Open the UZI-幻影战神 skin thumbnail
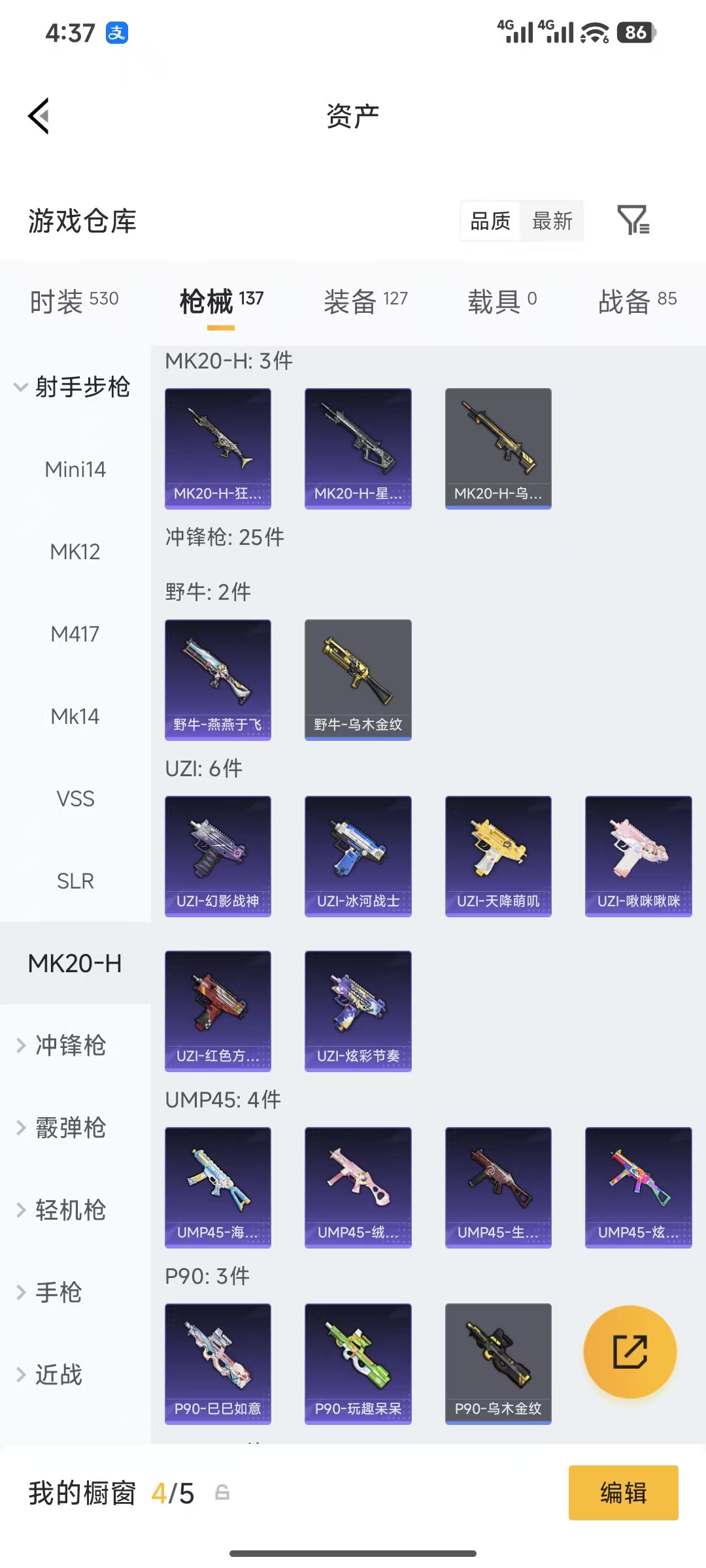 [218, 856]
